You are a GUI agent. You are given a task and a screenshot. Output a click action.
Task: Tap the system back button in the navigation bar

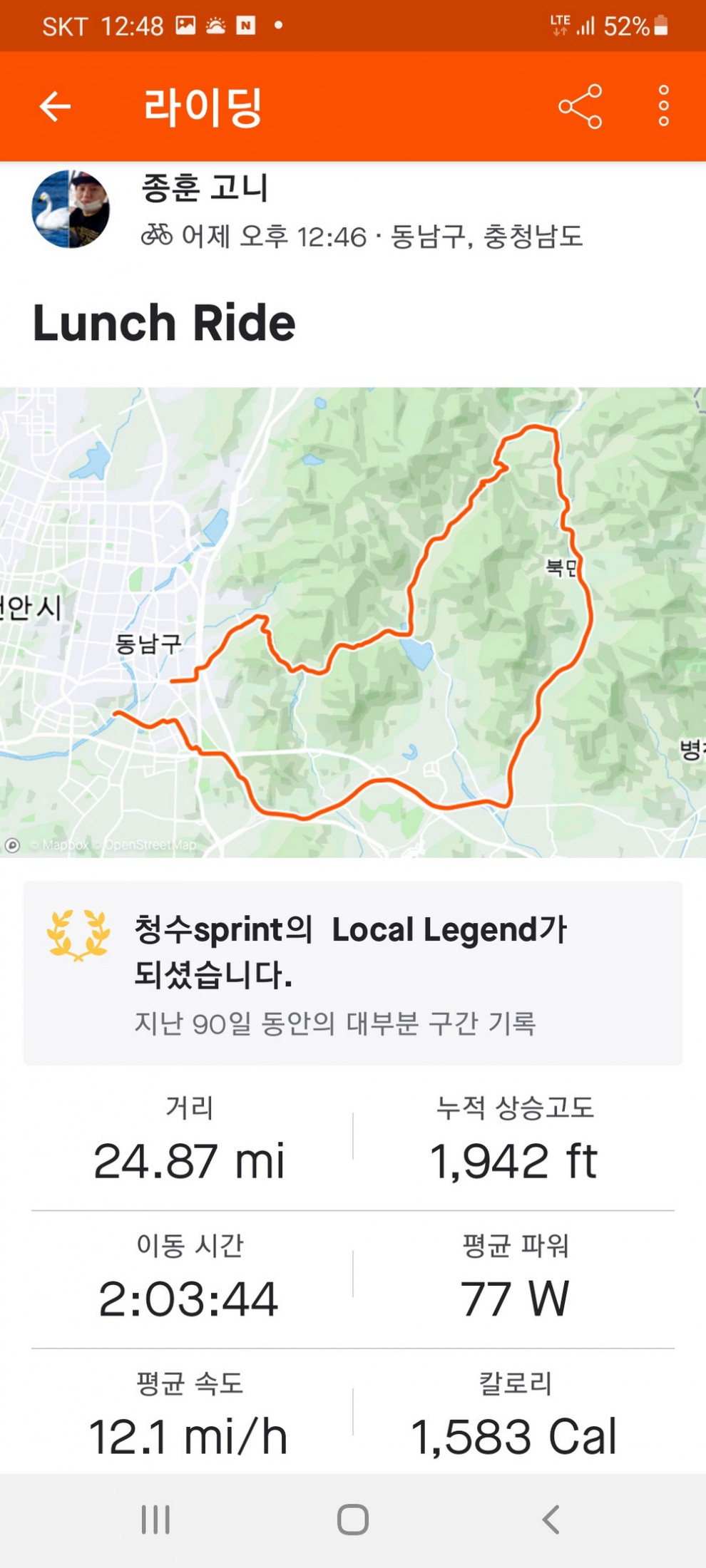pyautogui.click(x=551, y=1520)
